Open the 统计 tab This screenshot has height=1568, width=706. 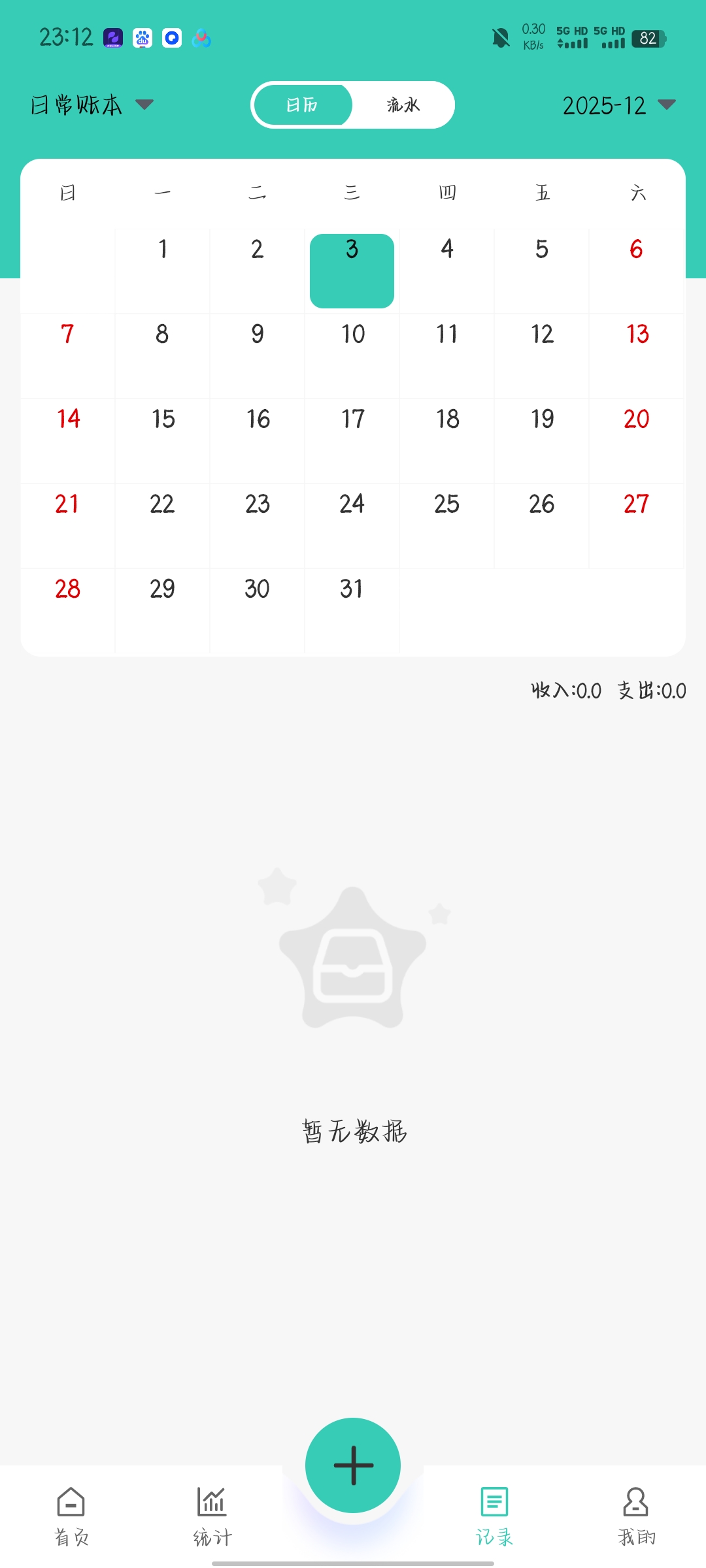pos(212,1516)
